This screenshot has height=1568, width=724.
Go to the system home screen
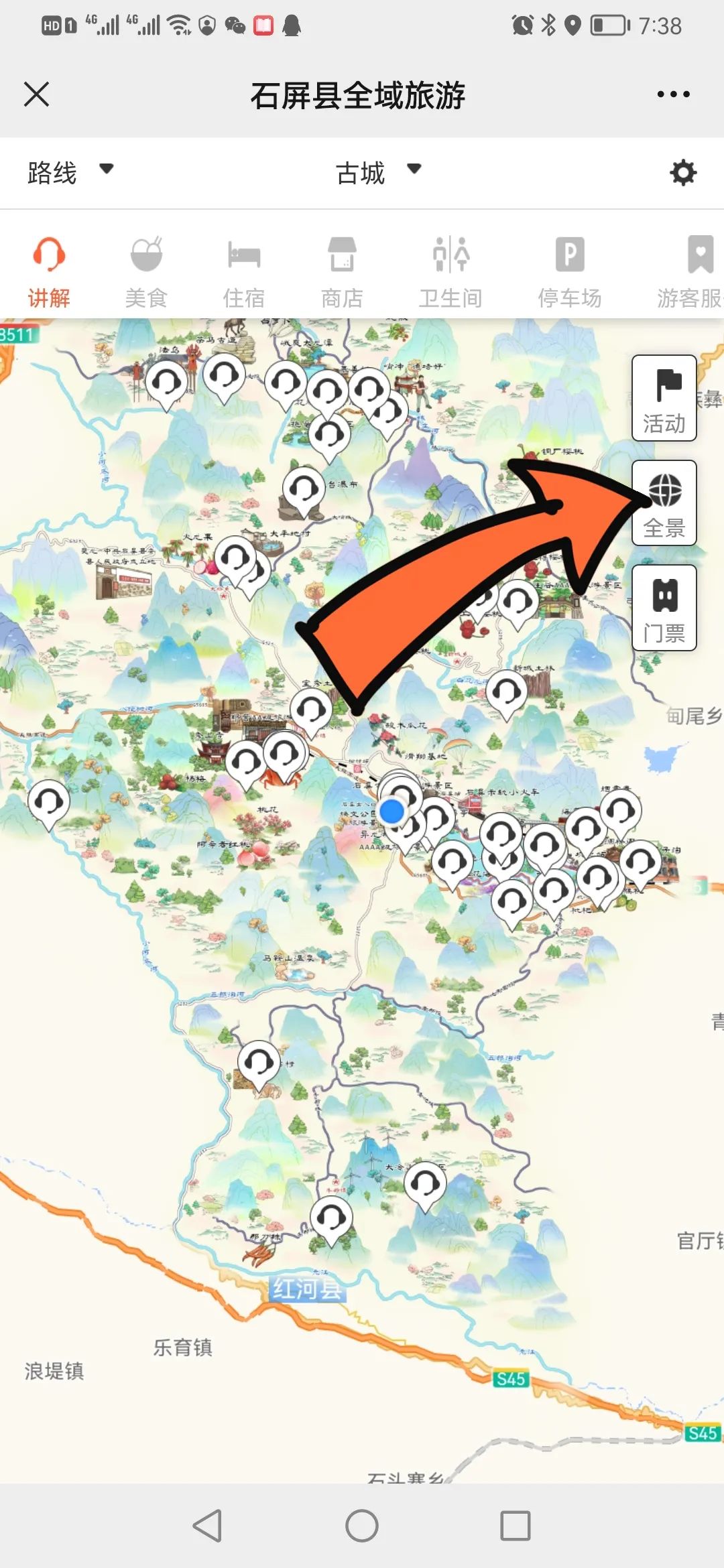362,1526
